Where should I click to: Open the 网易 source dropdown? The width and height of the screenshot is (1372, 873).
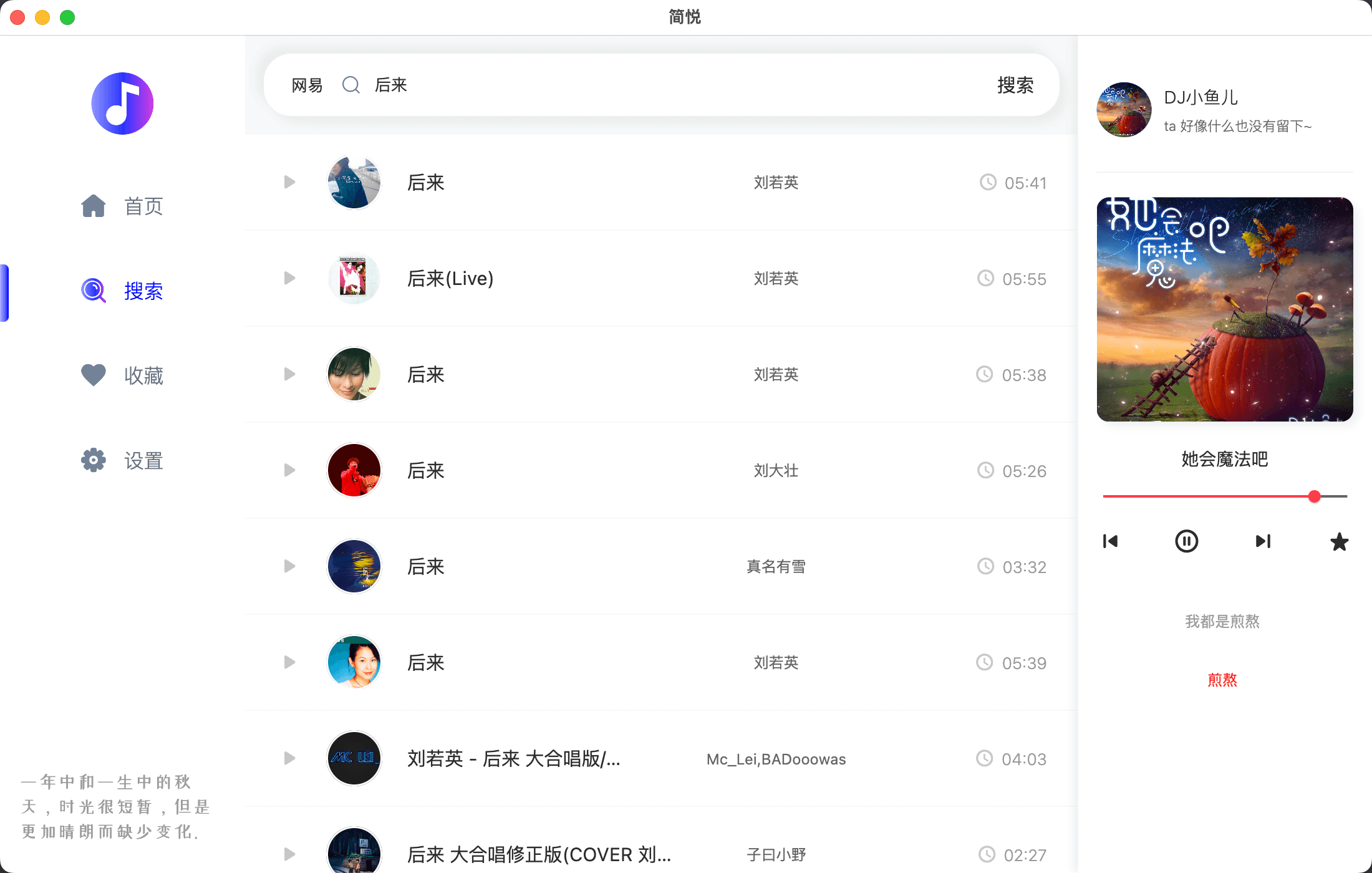(307, 85)
